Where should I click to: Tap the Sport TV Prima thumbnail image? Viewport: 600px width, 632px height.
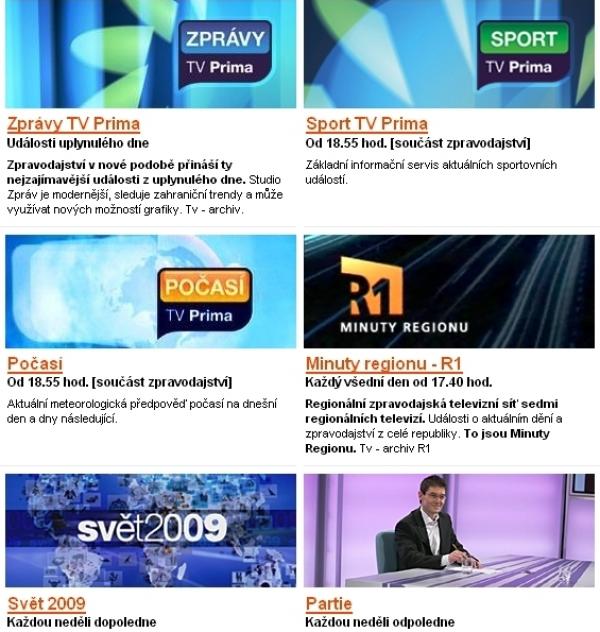(449, 54)
